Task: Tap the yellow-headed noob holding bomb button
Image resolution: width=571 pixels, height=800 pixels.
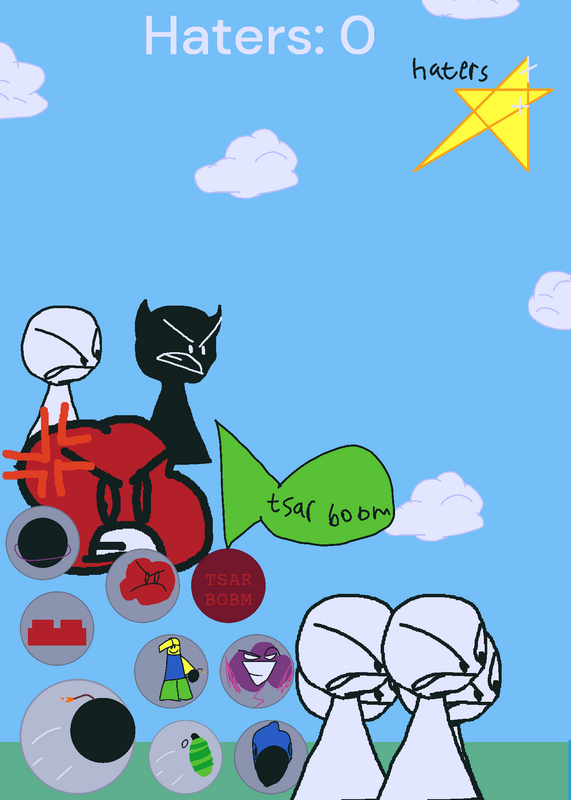Action: [x=171, y=671]
